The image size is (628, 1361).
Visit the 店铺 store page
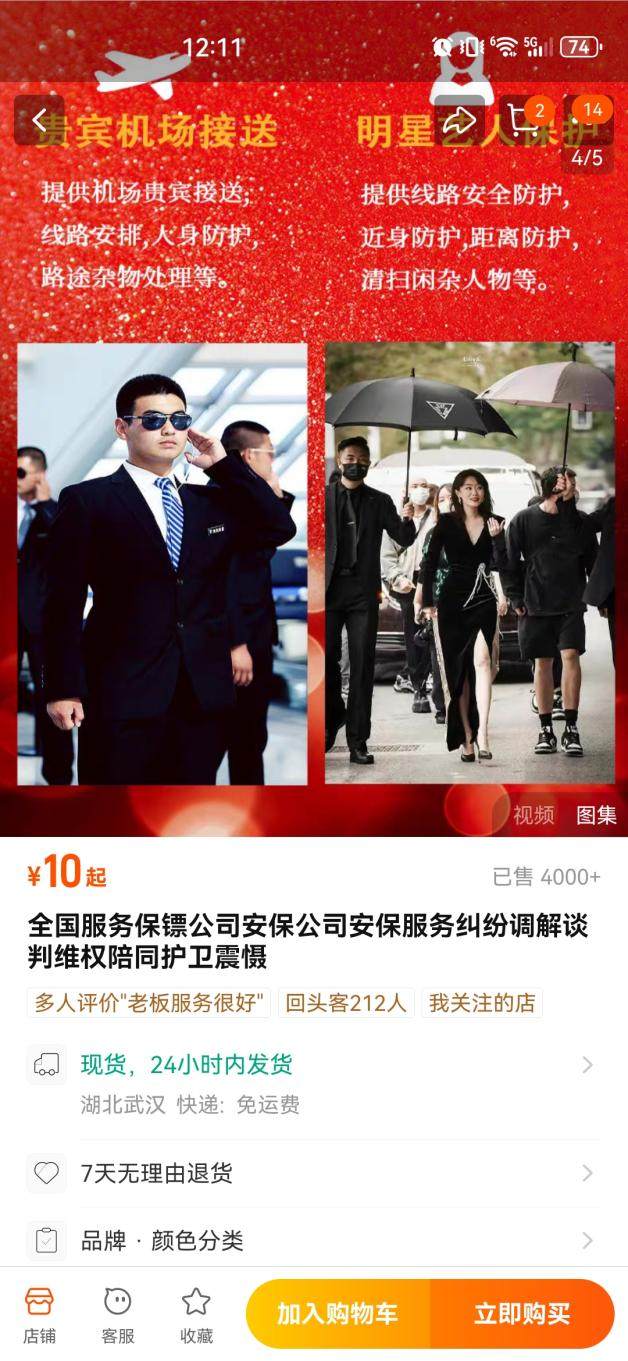point(39,1315)
